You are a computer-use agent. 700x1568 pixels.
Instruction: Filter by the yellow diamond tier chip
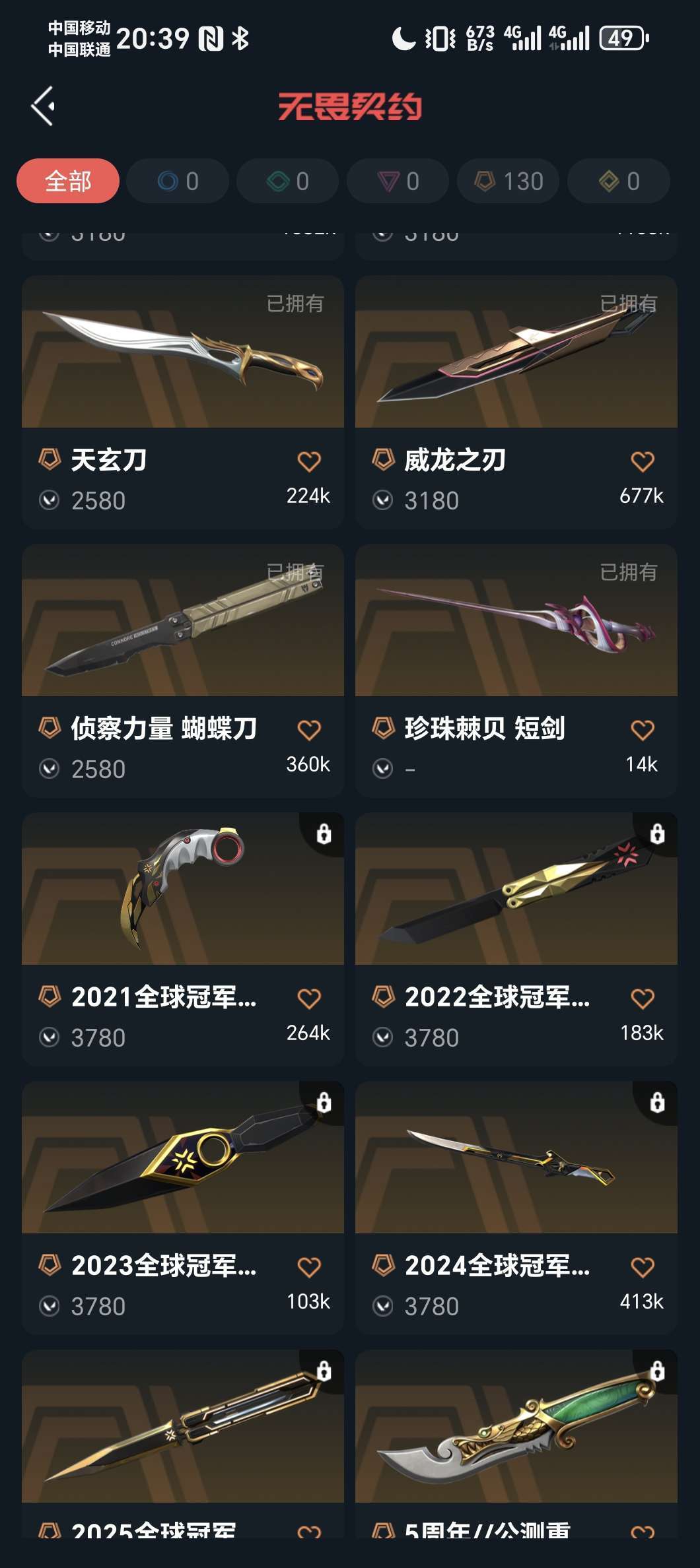619,181
